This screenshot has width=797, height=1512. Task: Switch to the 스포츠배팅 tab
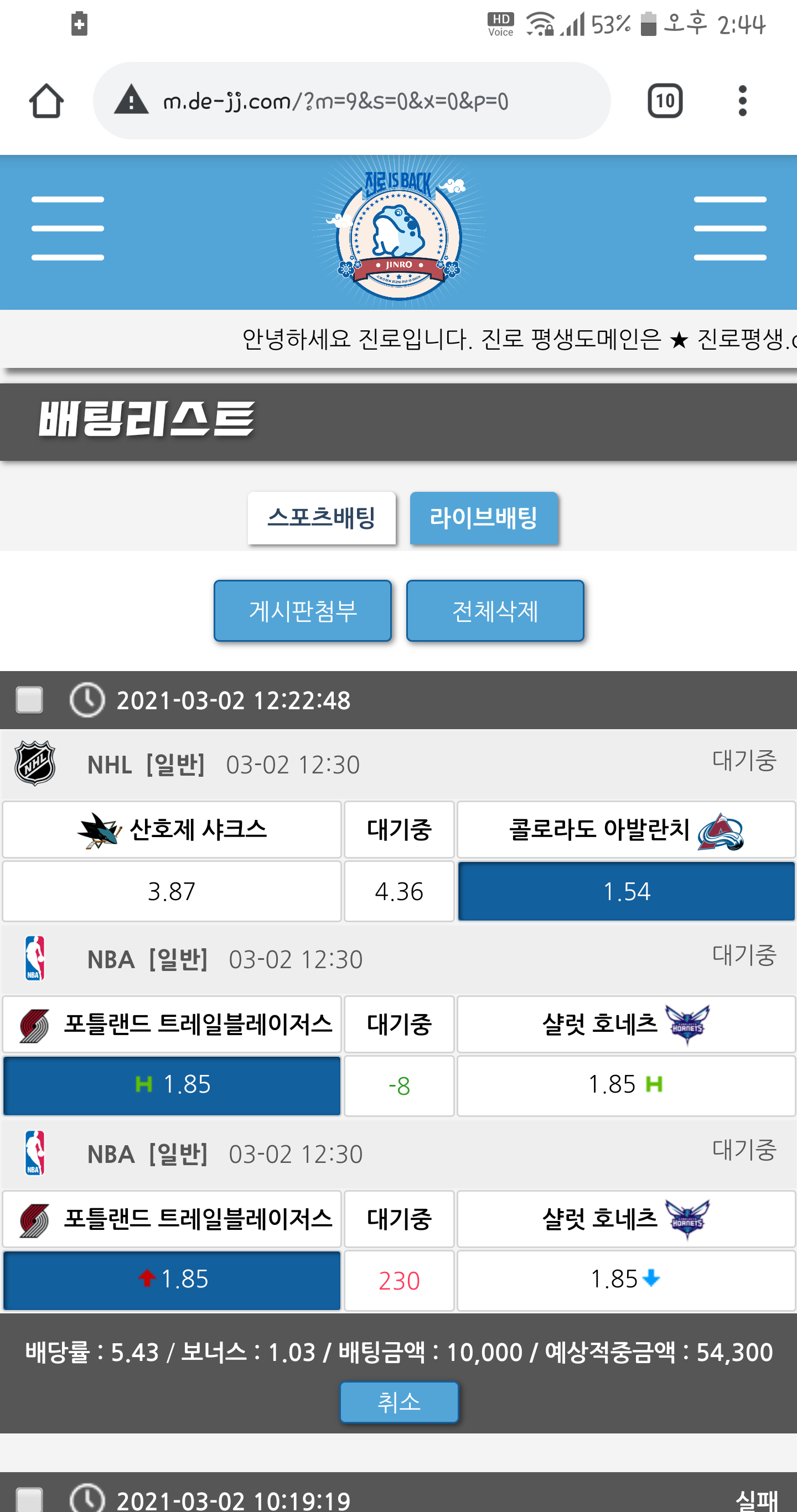pyautogui.click(x=321, y=518)
